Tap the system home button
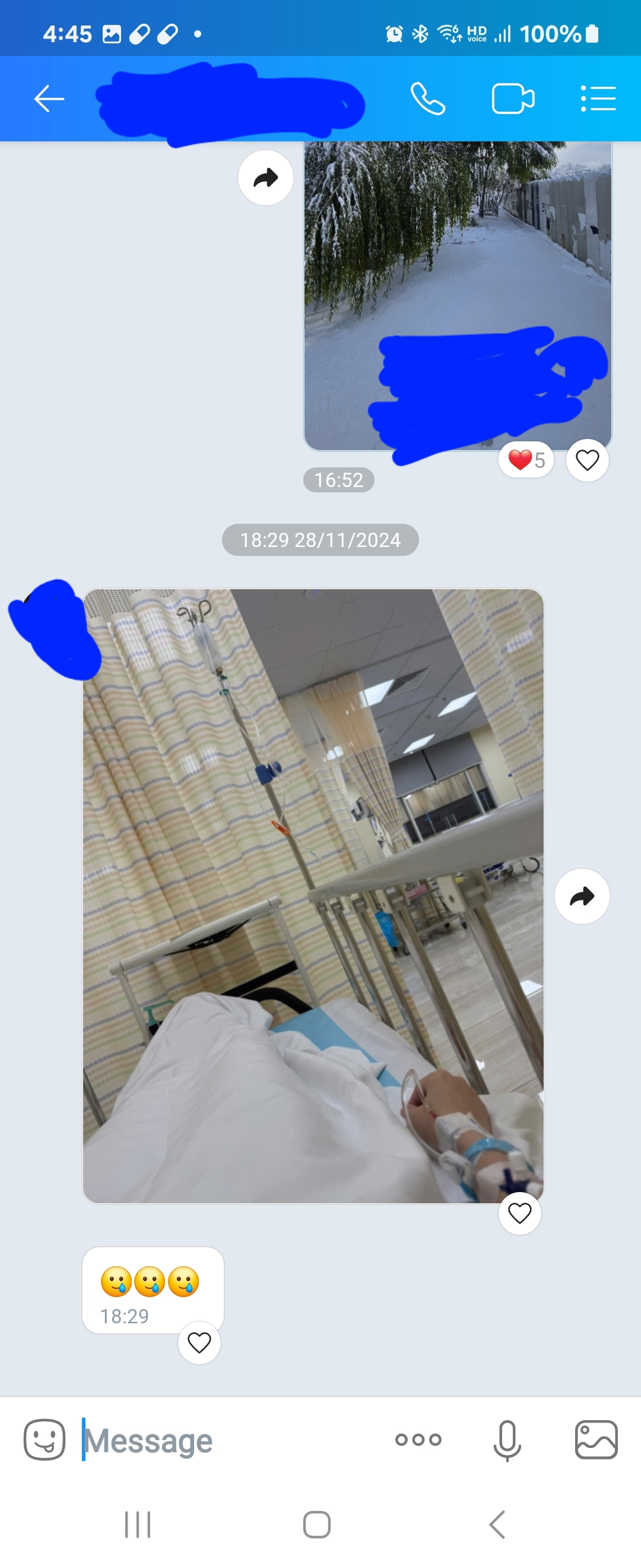Screen dimensions: 641x1568 (317, 1524)
